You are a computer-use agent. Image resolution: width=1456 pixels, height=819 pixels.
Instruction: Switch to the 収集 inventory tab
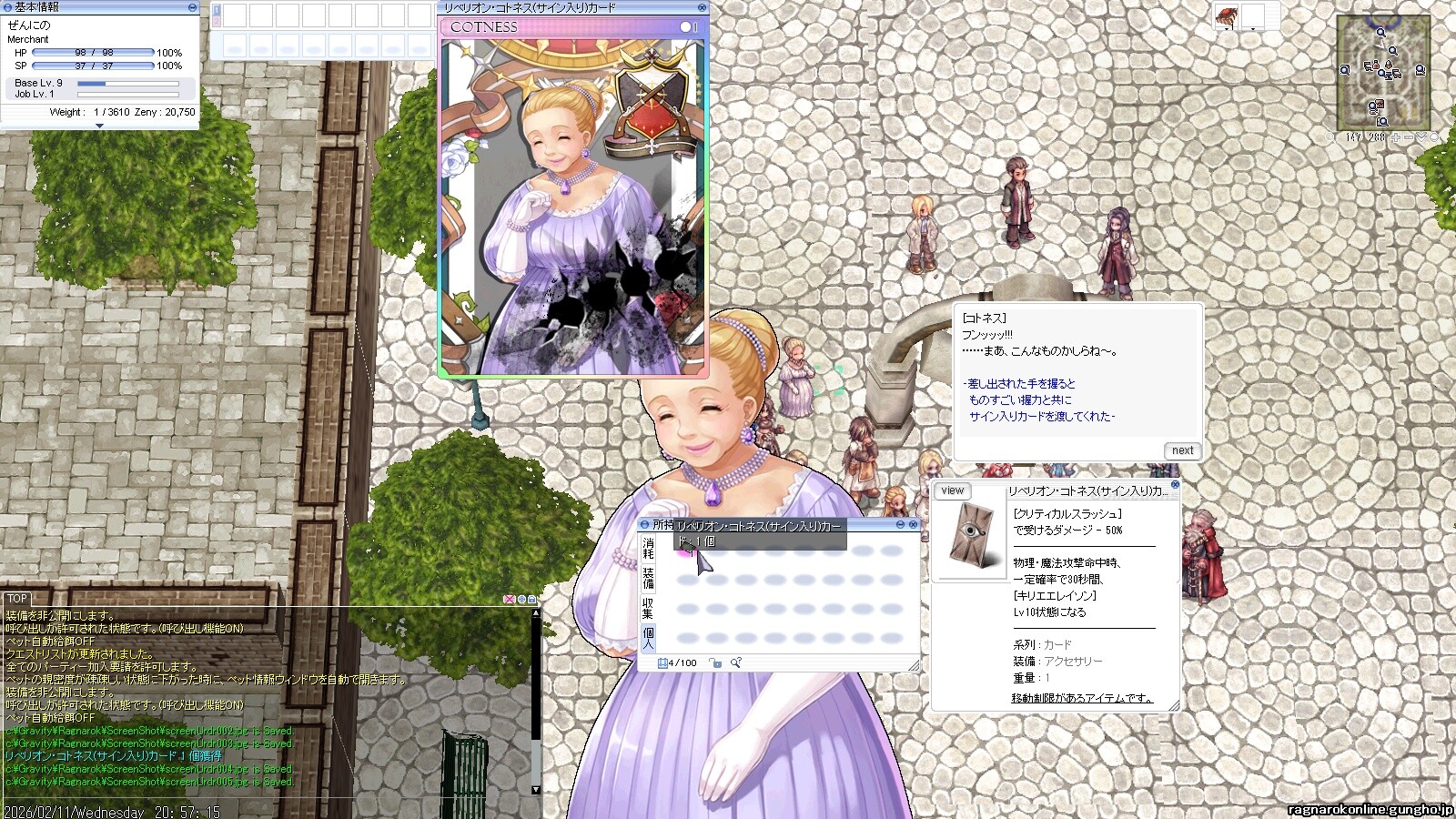pos(648,608)
